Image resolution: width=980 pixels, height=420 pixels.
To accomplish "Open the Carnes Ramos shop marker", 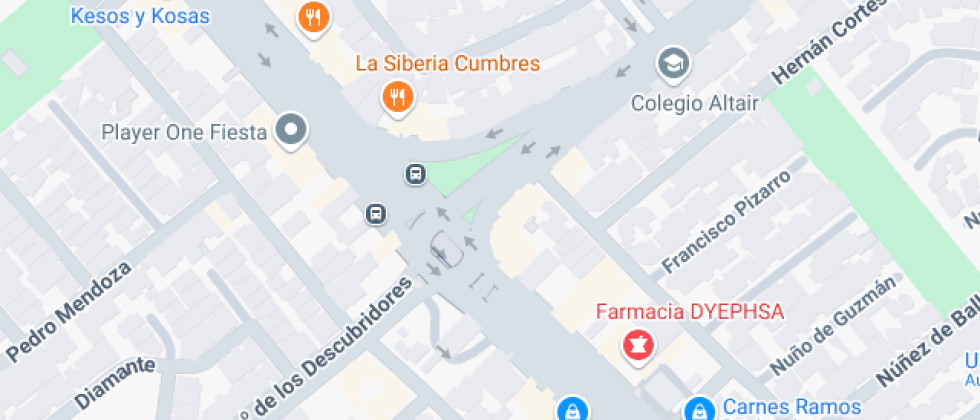I will 699,409.
